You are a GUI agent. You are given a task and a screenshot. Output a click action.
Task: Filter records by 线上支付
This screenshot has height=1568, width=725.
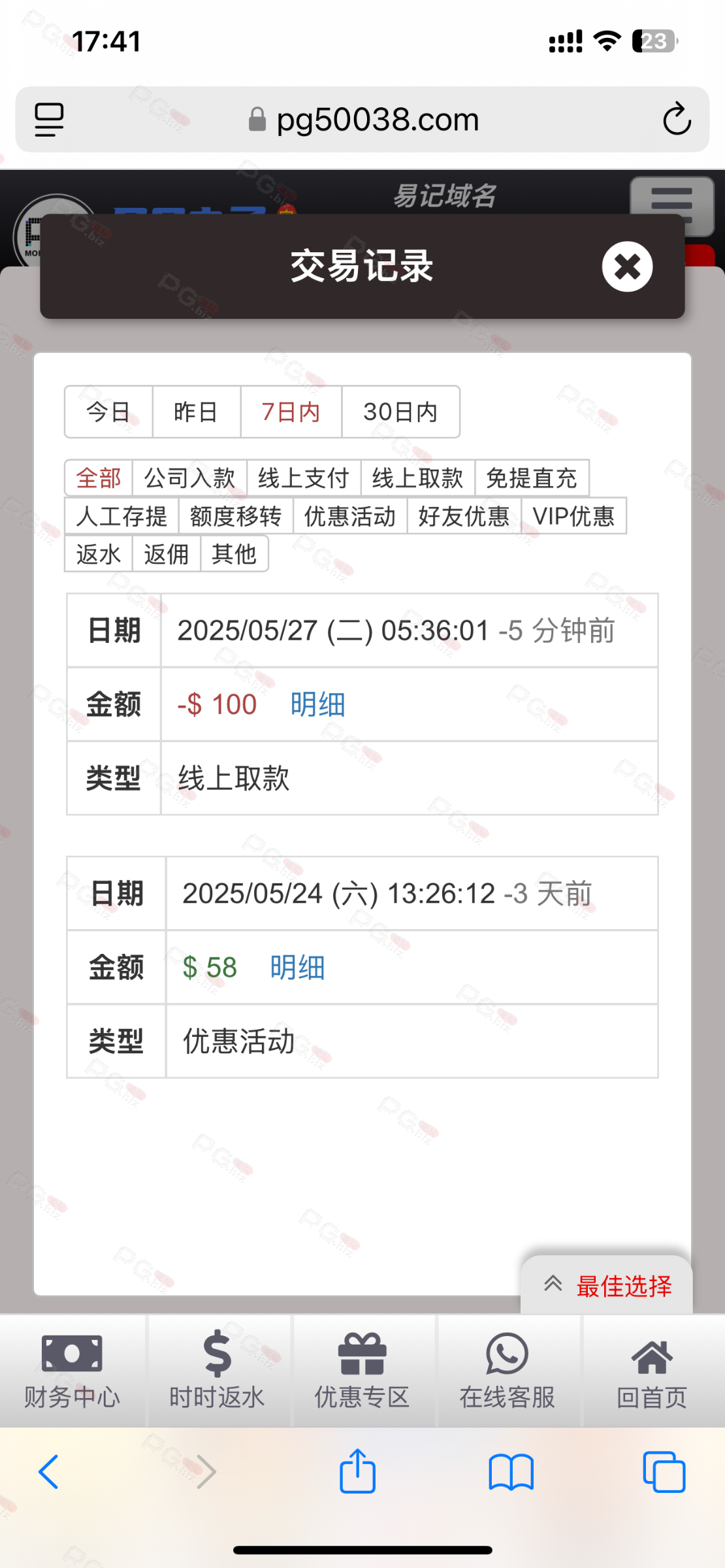(304, 478)
